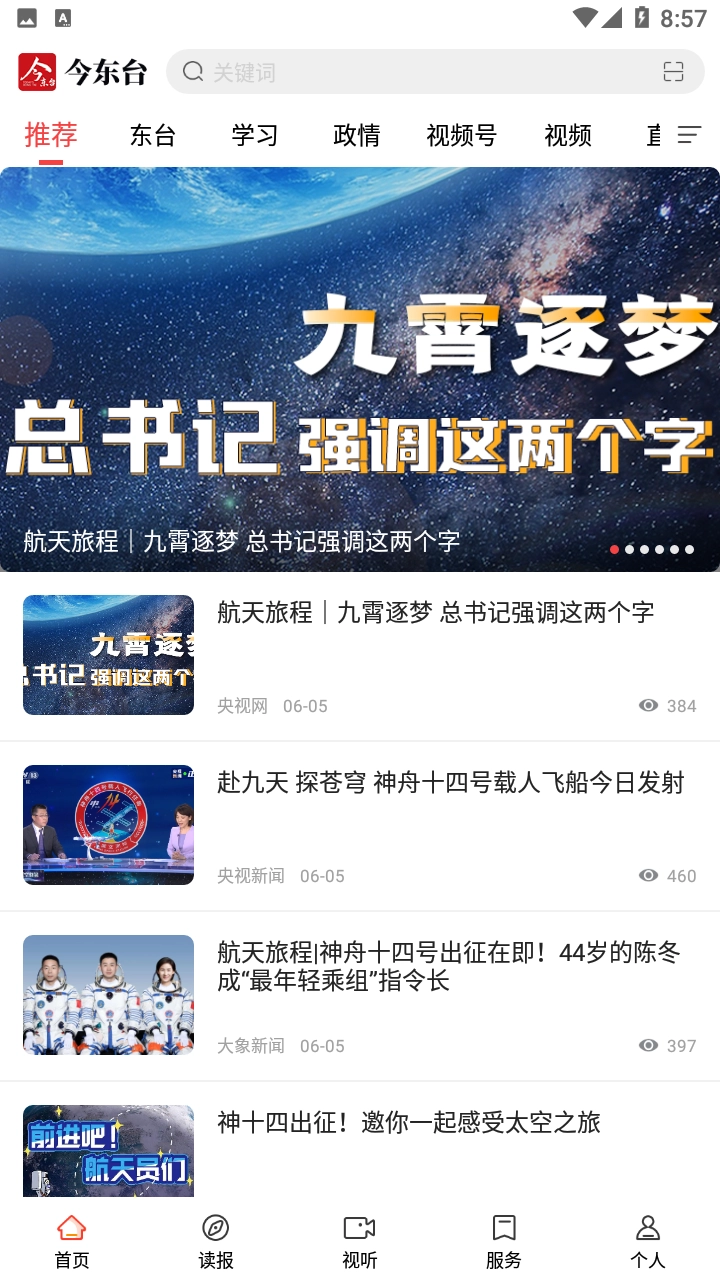Open the 视听 video section via camera icon

click(359, 1237)
